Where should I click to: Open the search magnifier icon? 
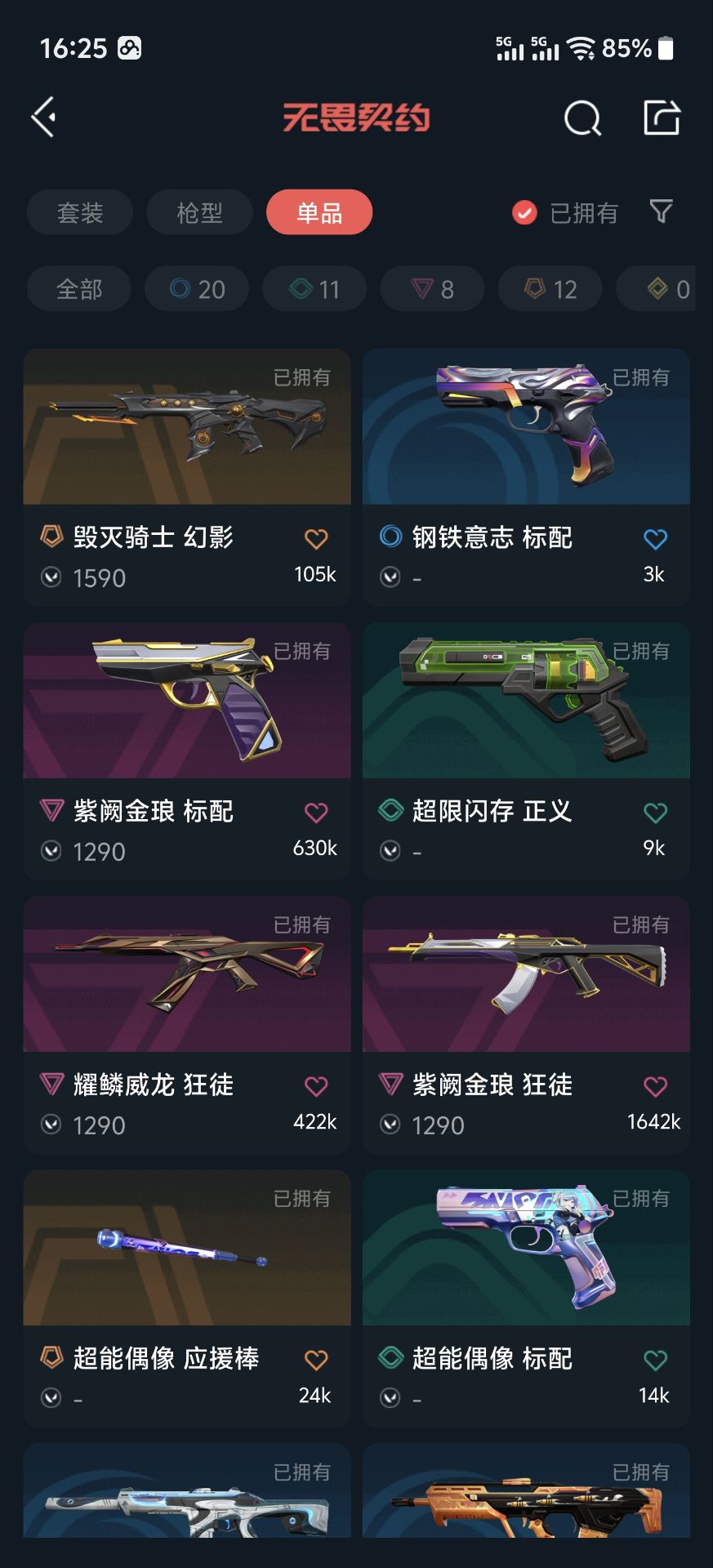tap(582, 118)
